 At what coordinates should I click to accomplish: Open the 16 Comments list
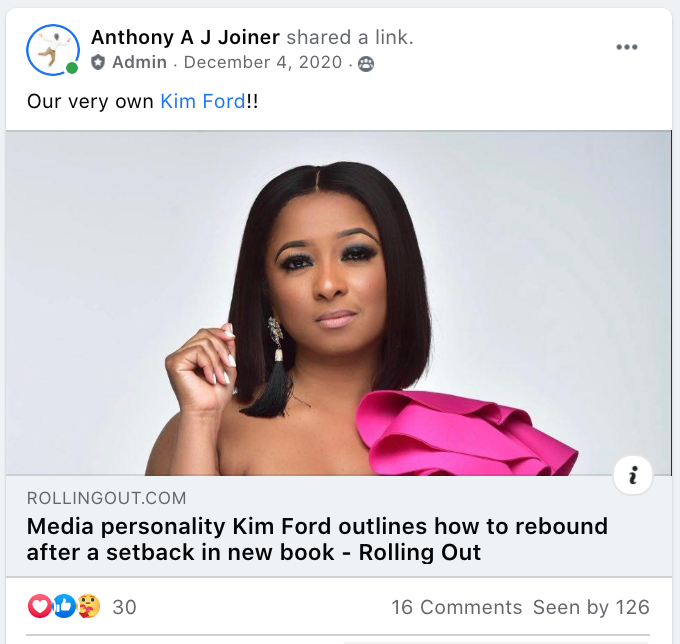(x=456, y=607)
